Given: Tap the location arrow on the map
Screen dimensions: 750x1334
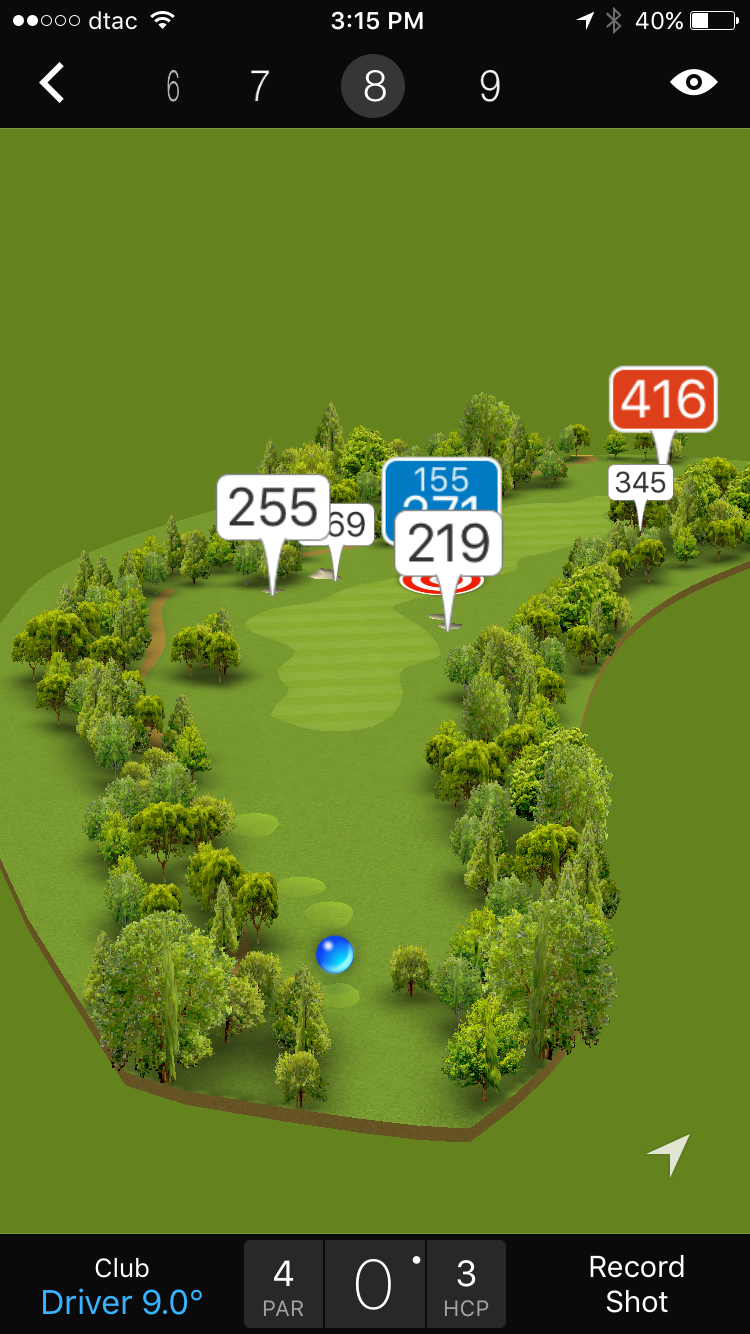Looking at the screenshot, I should (668, 1155).
